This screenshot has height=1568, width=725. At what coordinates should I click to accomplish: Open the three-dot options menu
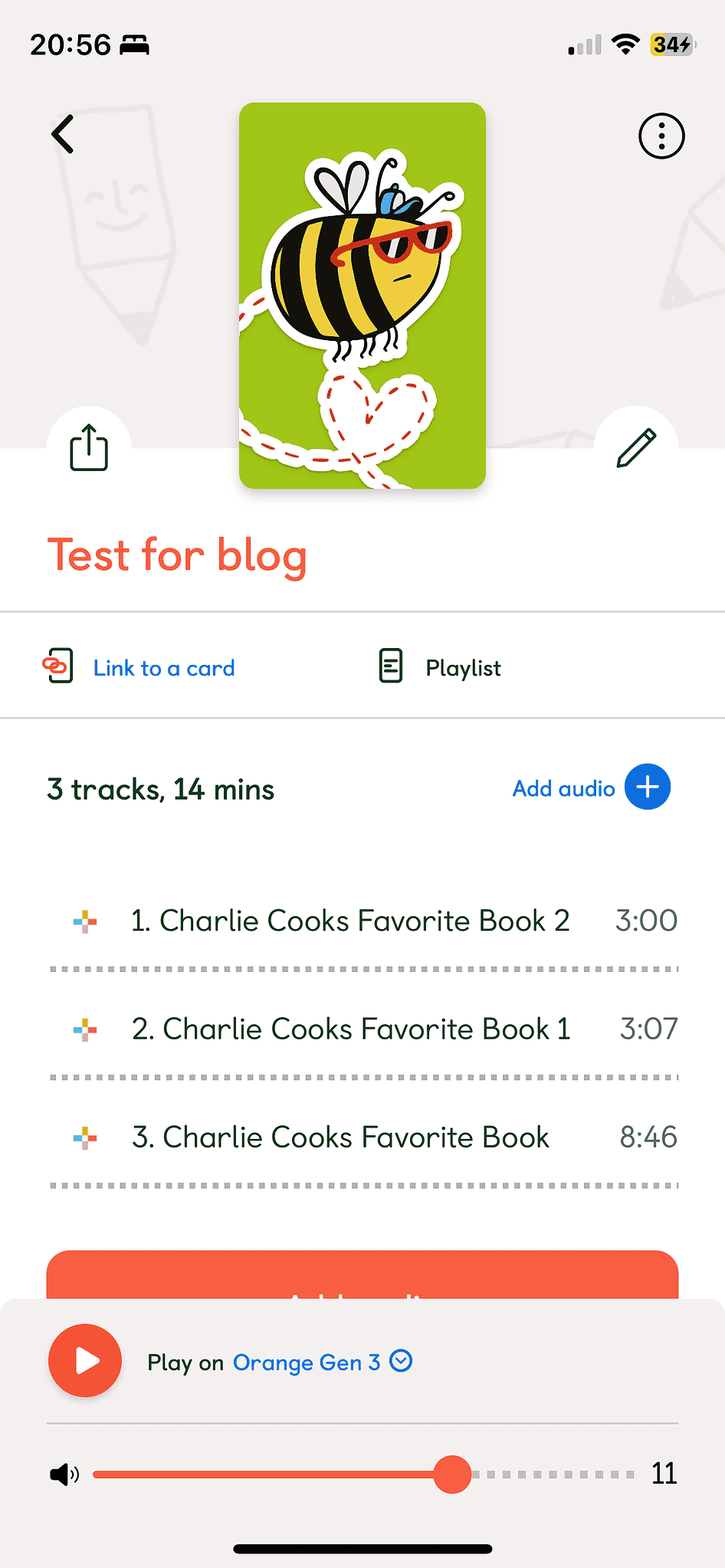click(661, 136)
